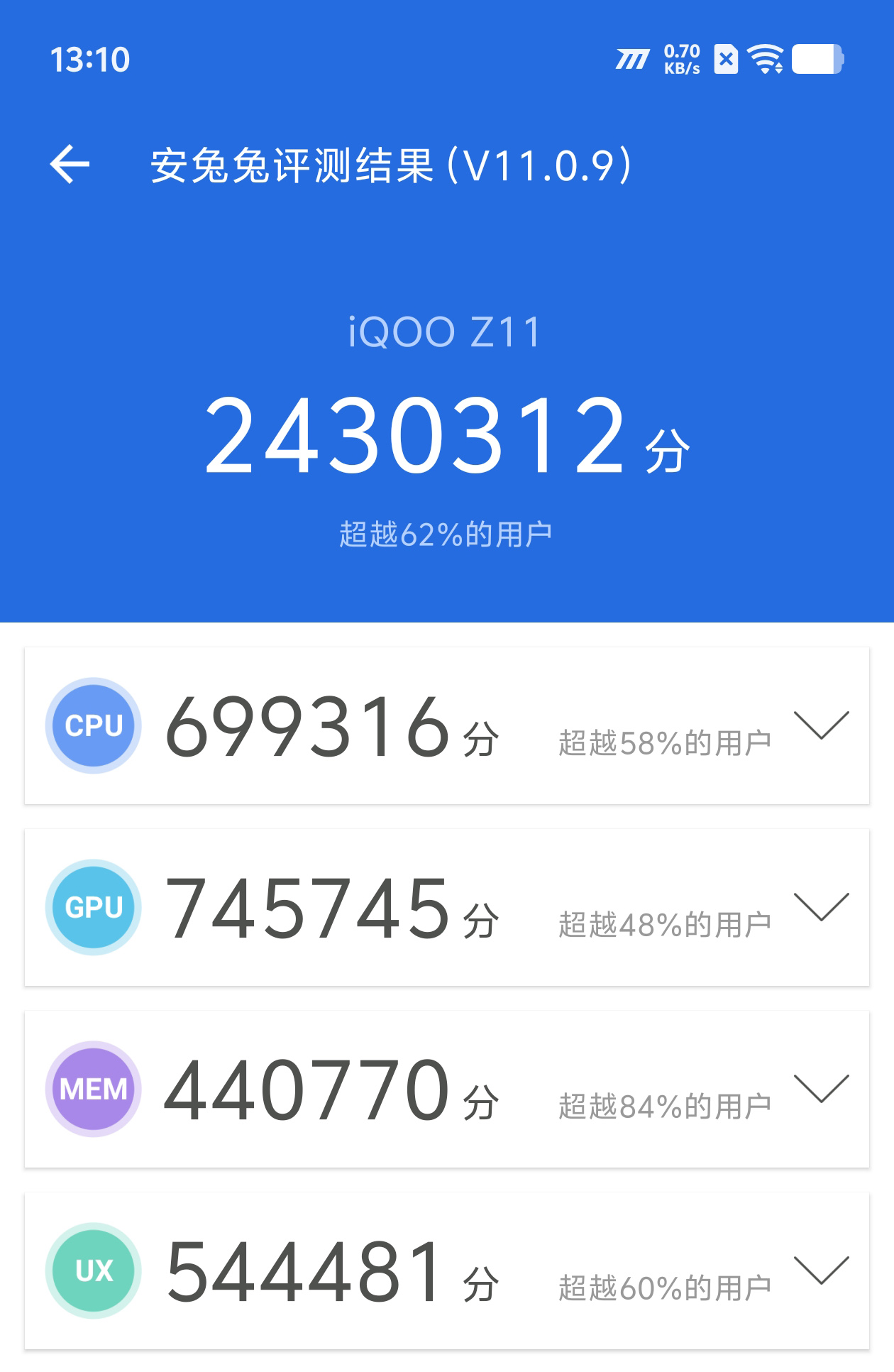
Task: Expand the CPU score details
Action: (x=821, y=725)
